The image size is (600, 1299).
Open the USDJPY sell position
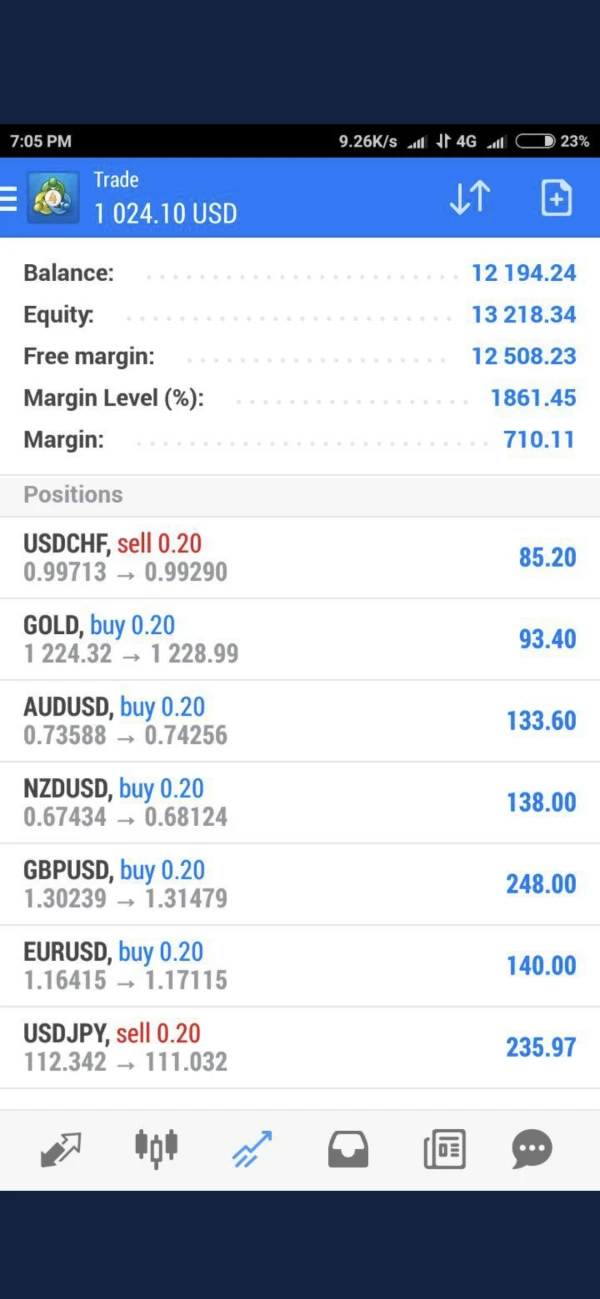coord(300,1047)
